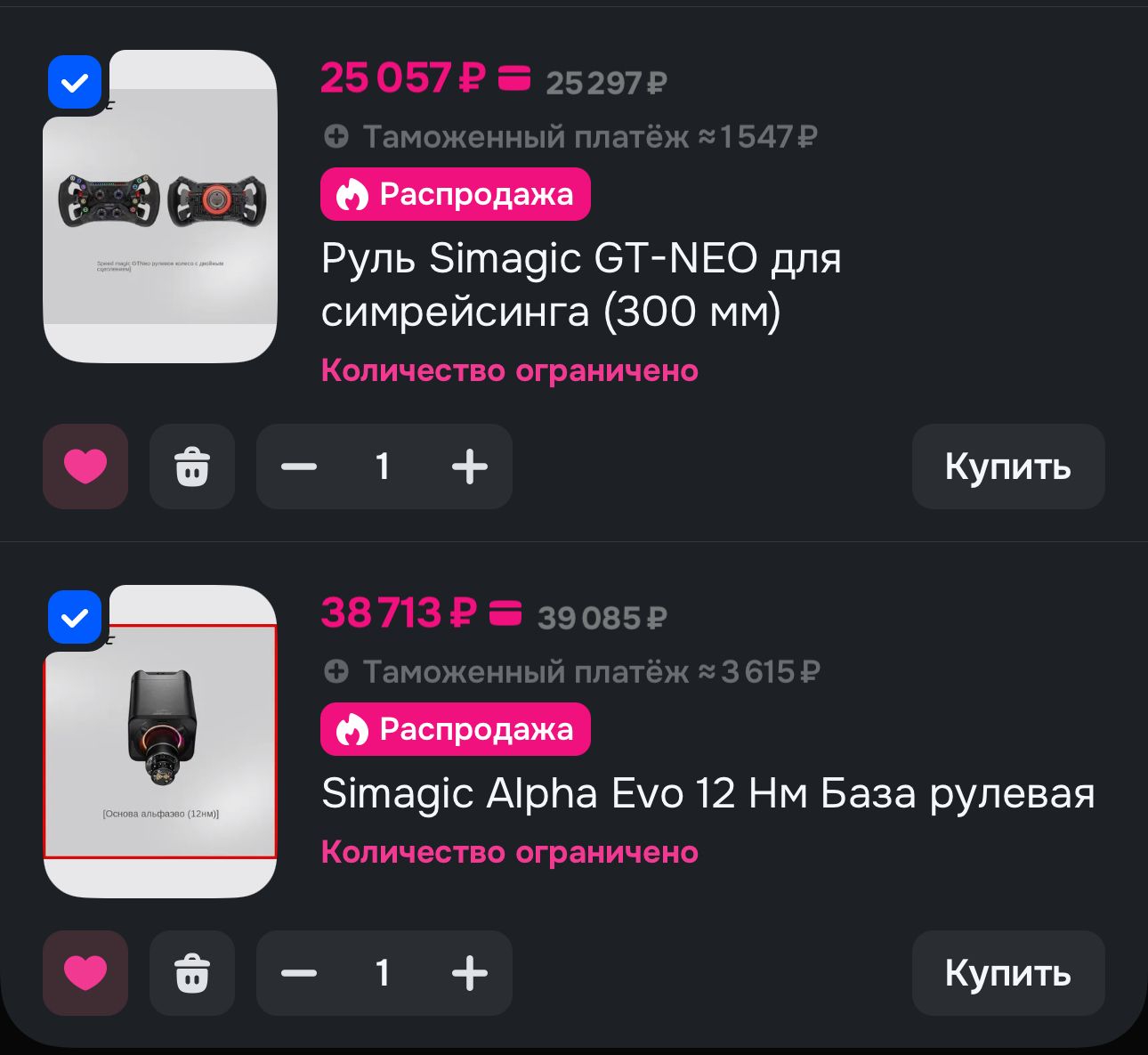The height and width of the screenshot is (1055, 1148).
Task: Delete the Alpha Evo base with trash icon
Action: click(x=192, y=973)
